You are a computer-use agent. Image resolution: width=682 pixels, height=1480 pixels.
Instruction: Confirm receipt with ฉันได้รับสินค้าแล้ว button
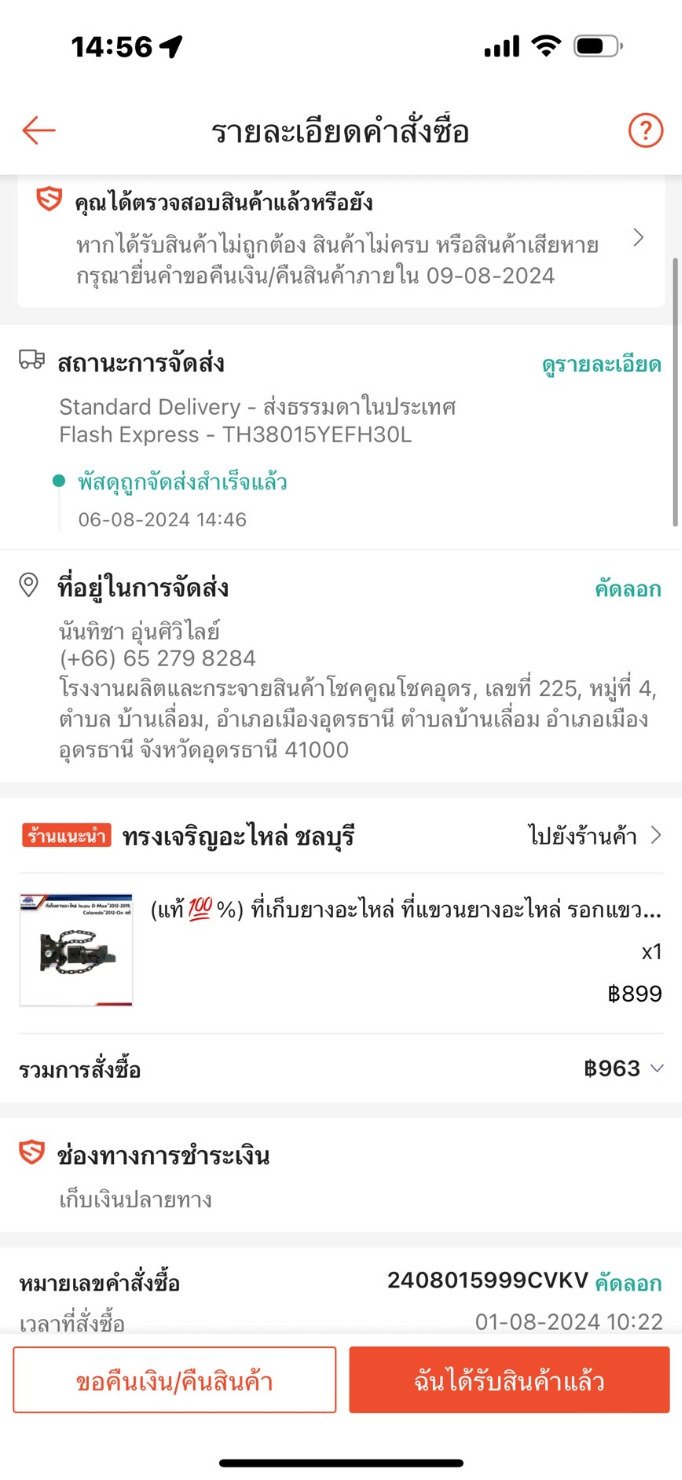tap(509, 1381)
